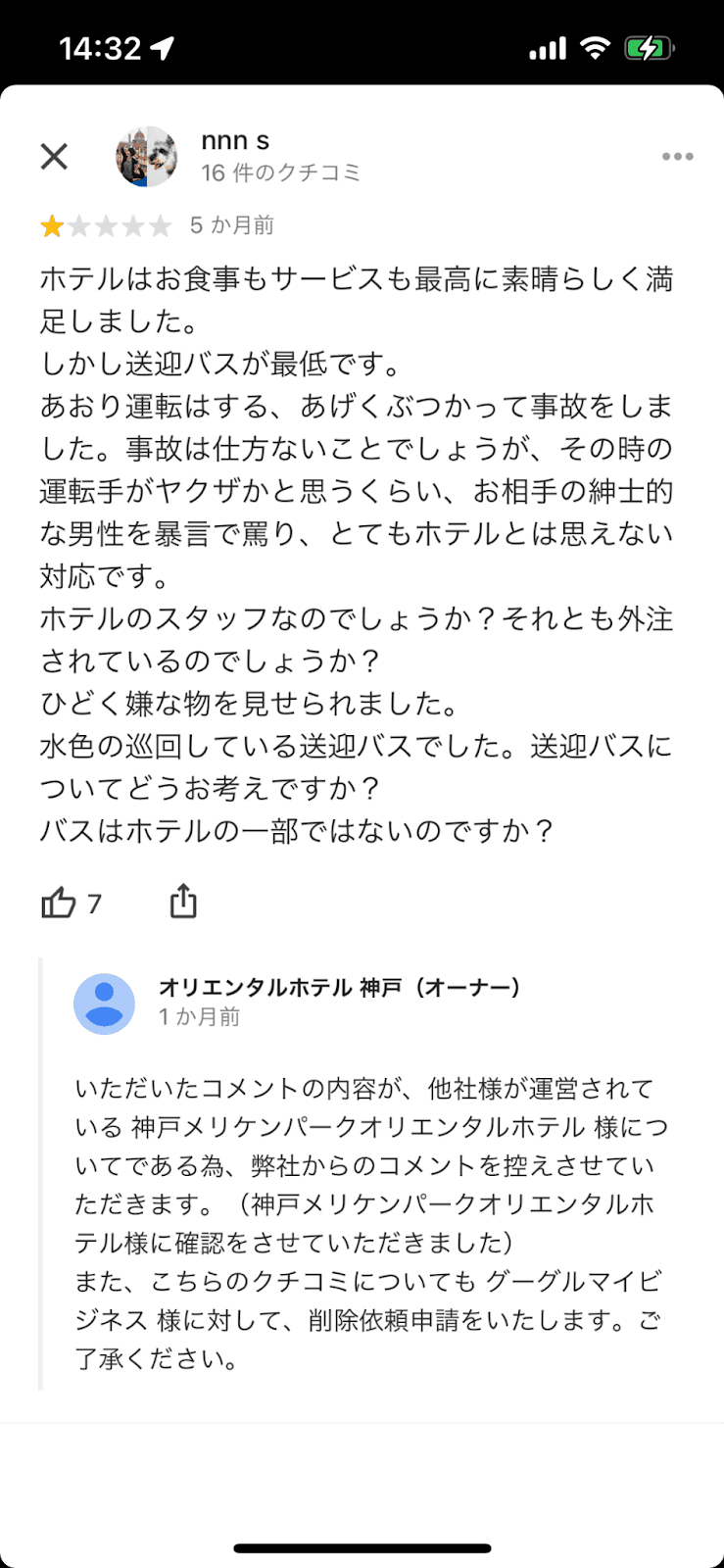The image size is (724, 1568).
Task: Open the three-dot overflow menu
Action: point(677,157)
